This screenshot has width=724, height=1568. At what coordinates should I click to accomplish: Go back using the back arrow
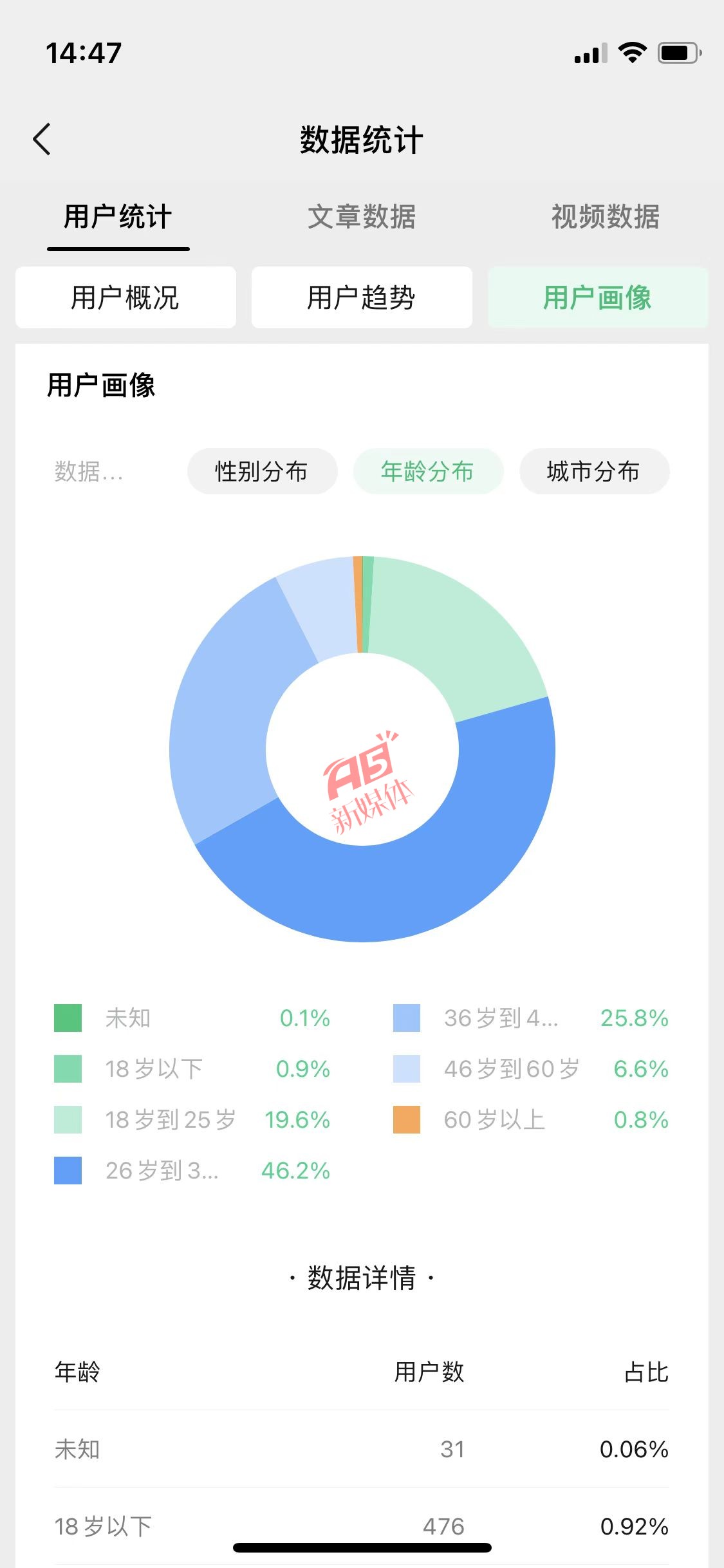(x=42, y=140)
